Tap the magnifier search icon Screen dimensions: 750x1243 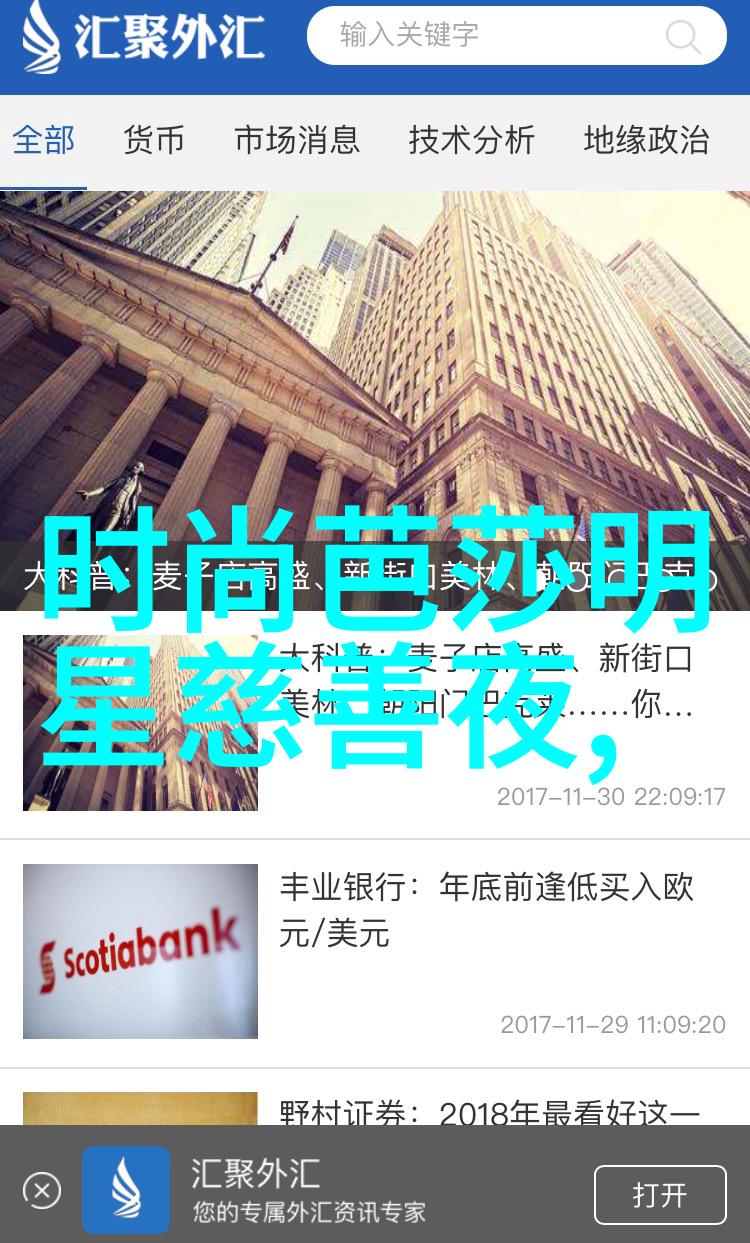[x=683, y=37]
